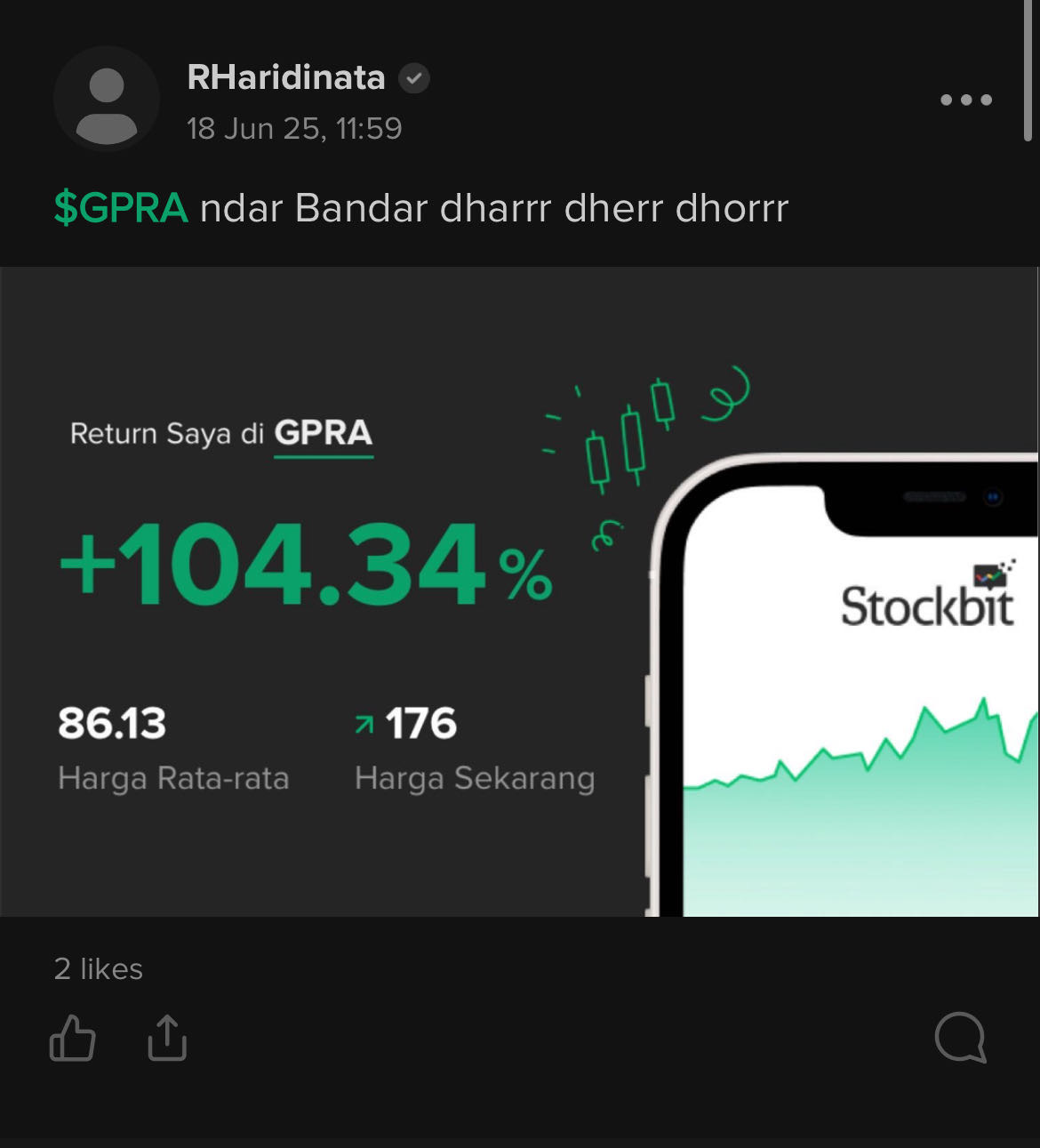Tap the RHaridinata username
This screenshot has height=1148, width=1040.
click(285, 77)
